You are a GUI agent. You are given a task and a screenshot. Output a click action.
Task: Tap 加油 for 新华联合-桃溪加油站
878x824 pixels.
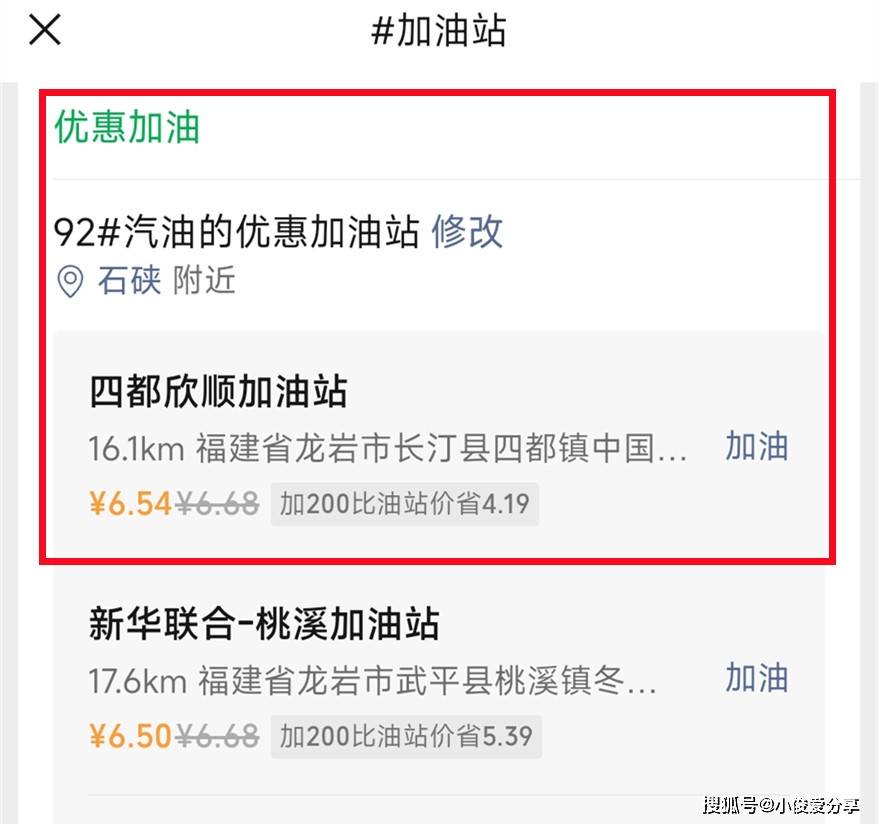[x=756, y=678]
